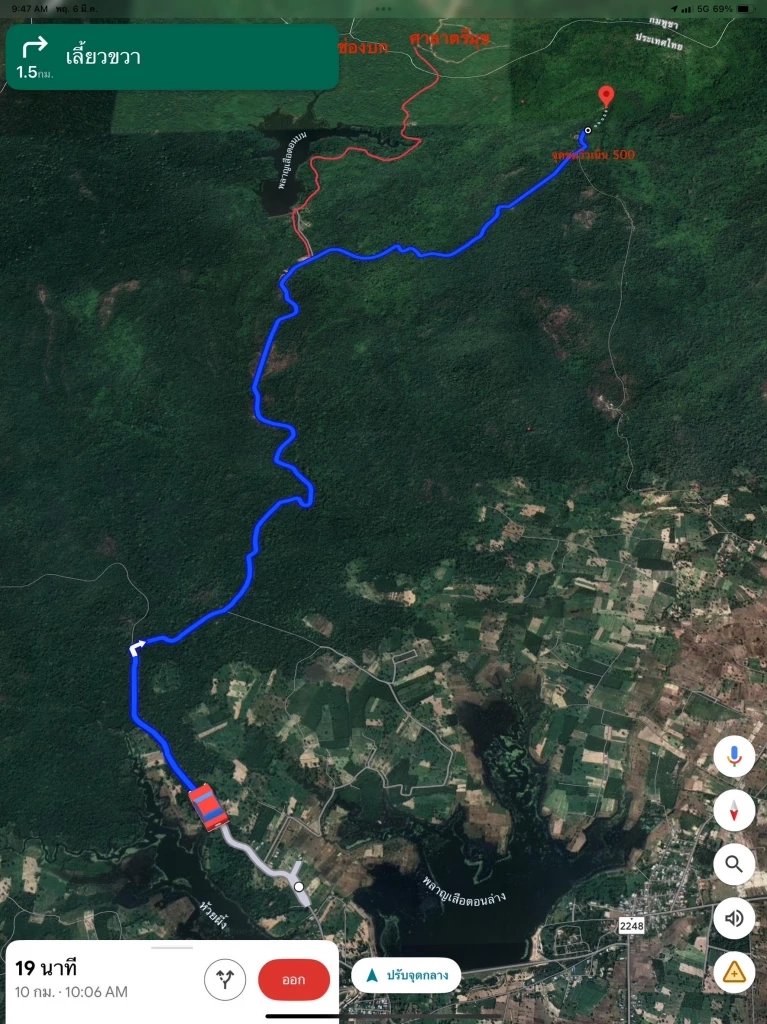Tap the compass to reorient the map

734,810
